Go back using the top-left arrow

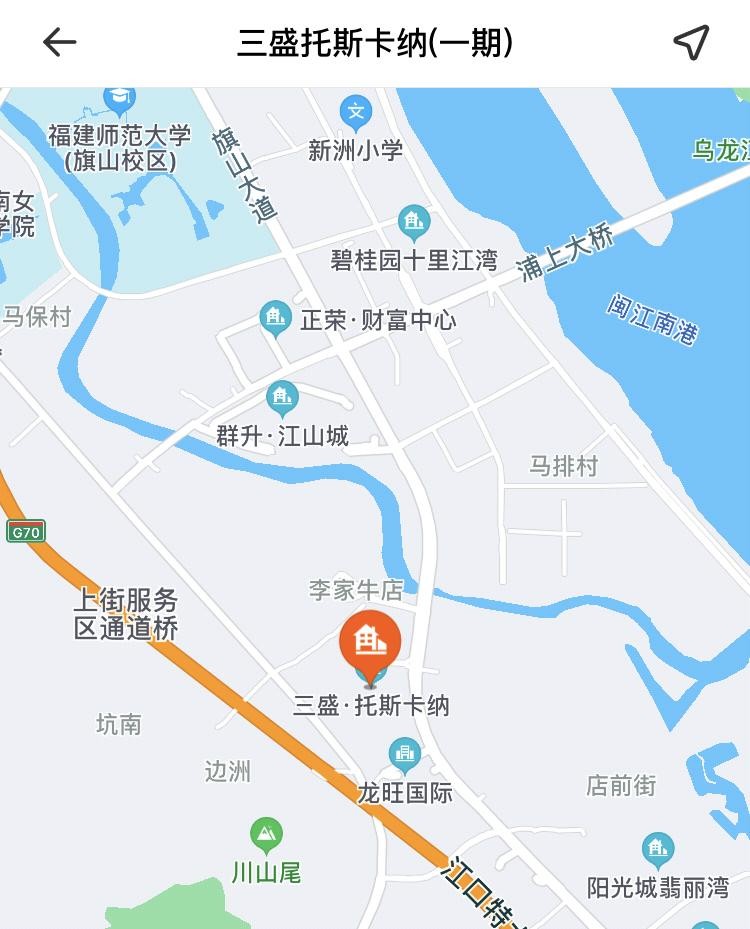click(60, 42)
